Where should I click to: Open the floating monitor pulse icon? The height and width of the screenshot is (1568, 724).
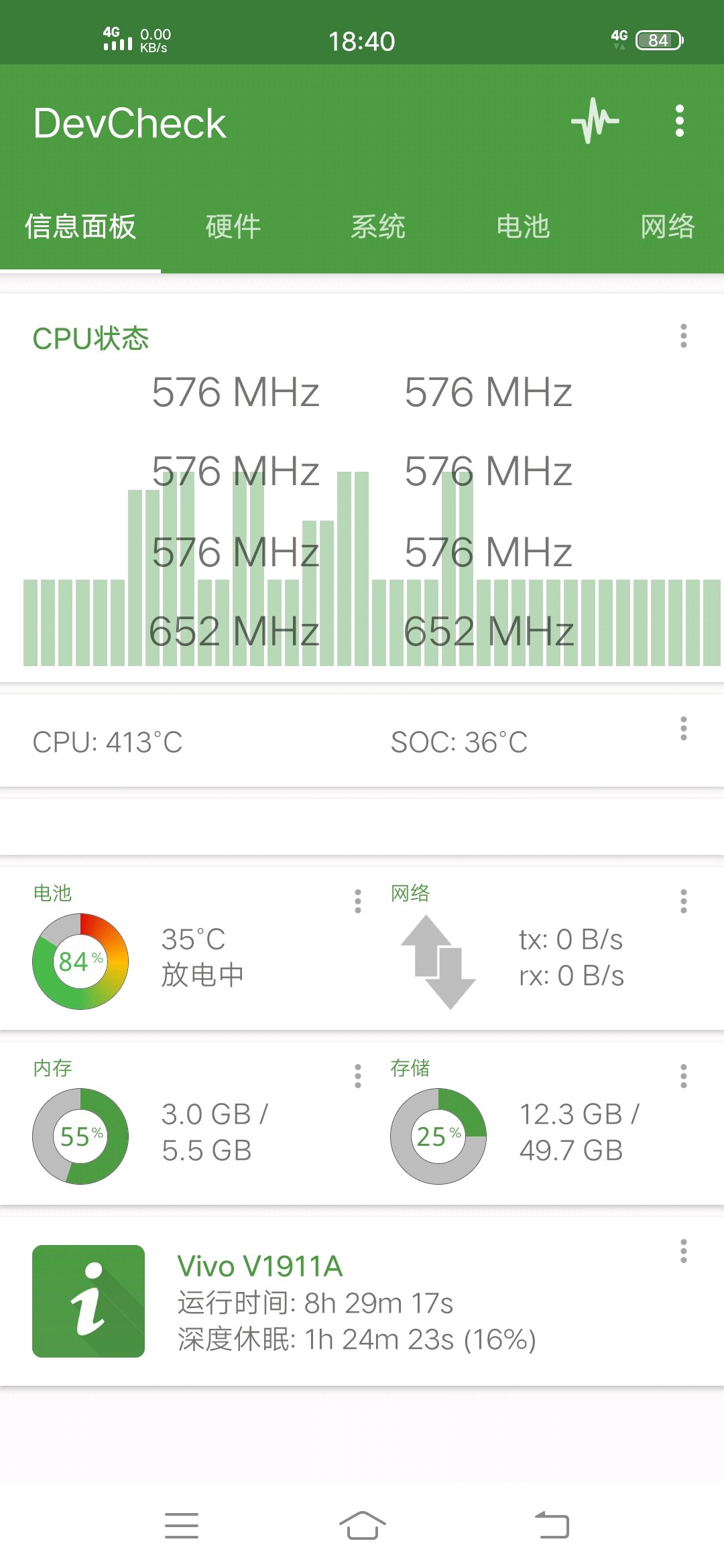coord(595,121)
